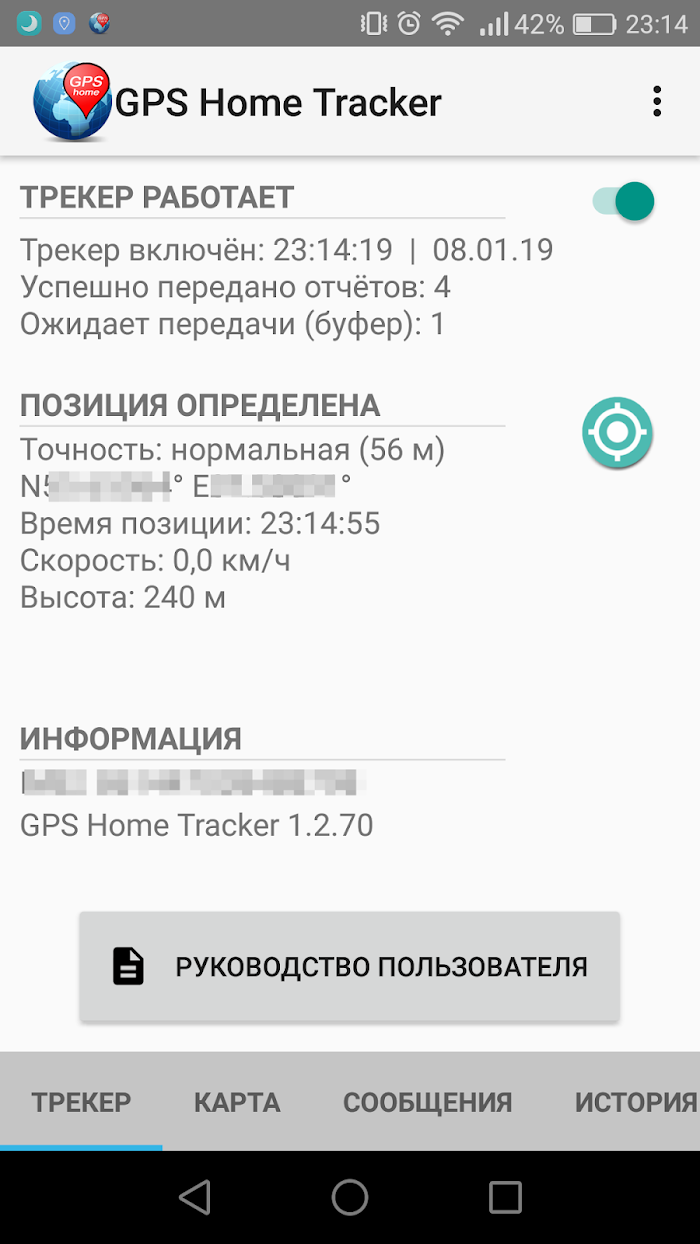Go to the Сообщения tab
Image resolution: width=700 pixels, height=1244 pixels.
[428, 1102]
